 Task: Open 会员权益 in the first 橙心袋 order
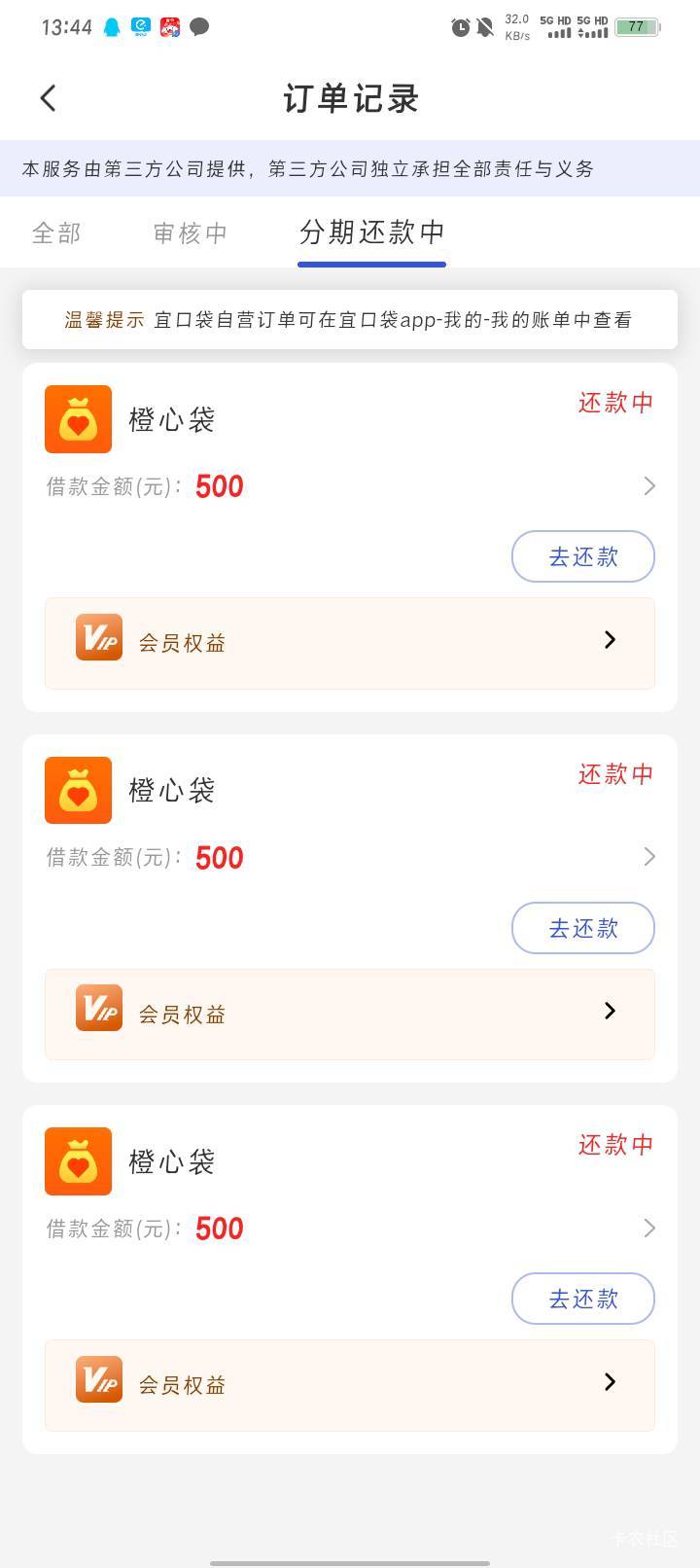click(x=350, y=643)
